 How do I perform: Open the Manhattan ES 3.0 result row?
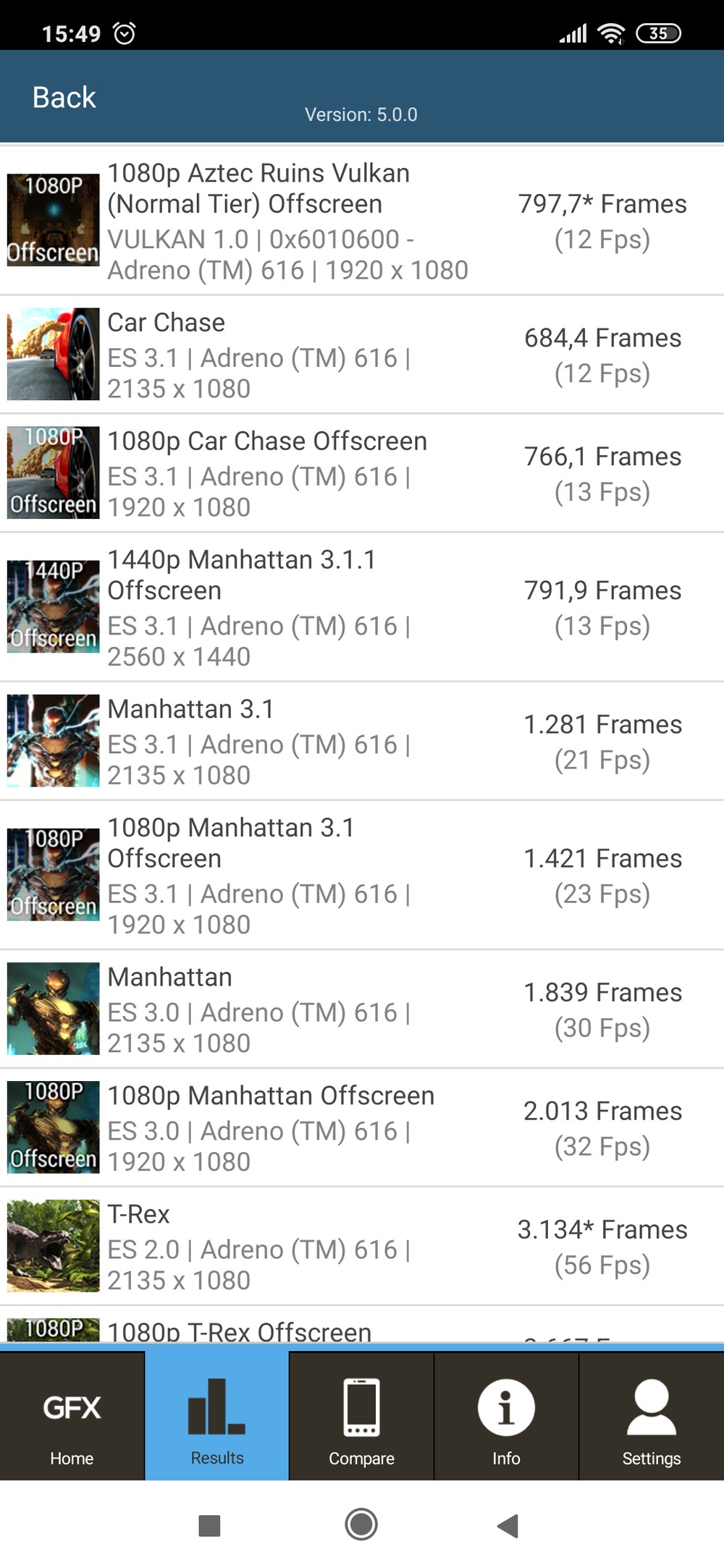click(362, 1009)
